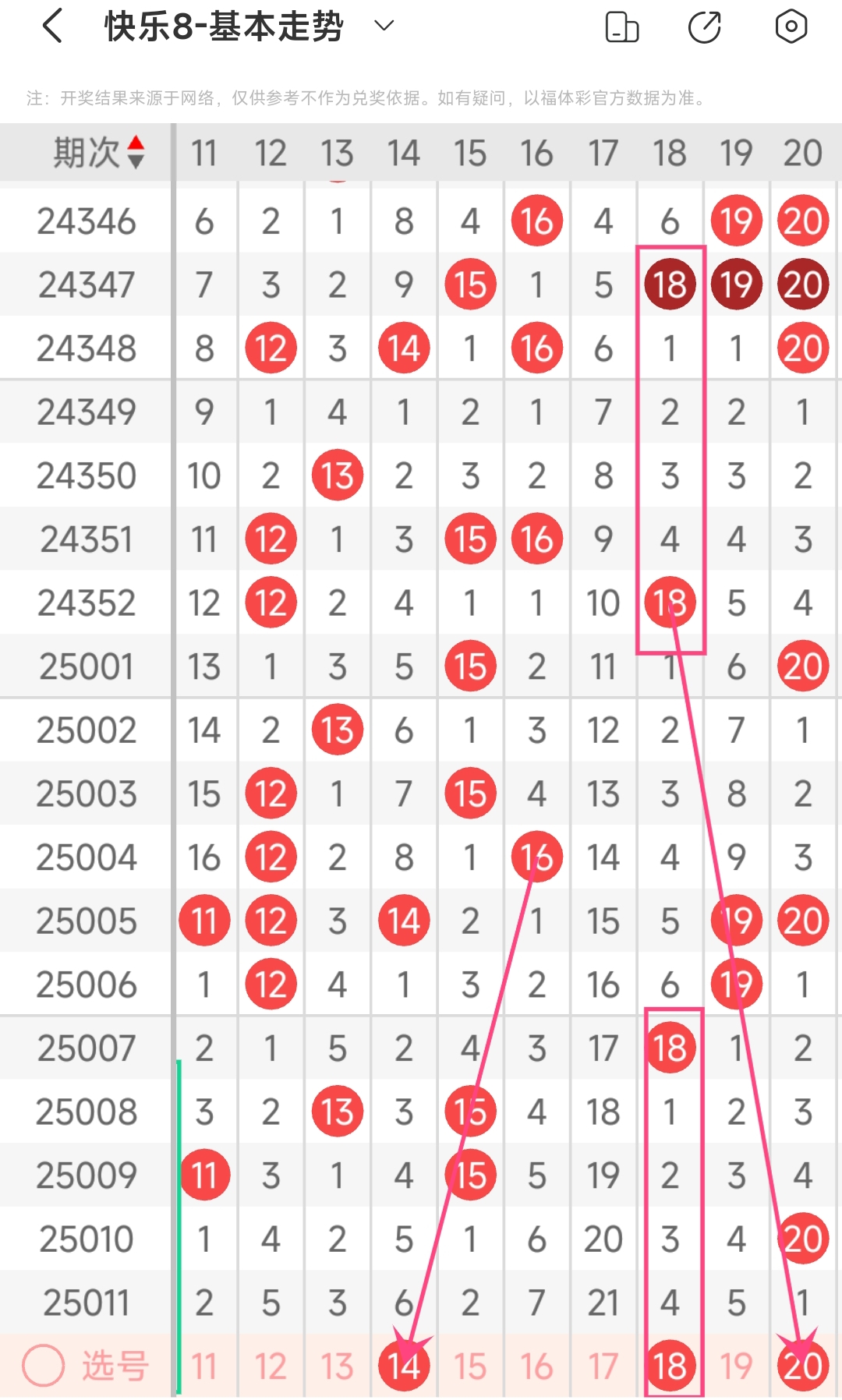Image resolution: width=842 pixels, height=1400 pixels.
Task: Select number 16 in the 选号 row
Action: point(536,1366)
